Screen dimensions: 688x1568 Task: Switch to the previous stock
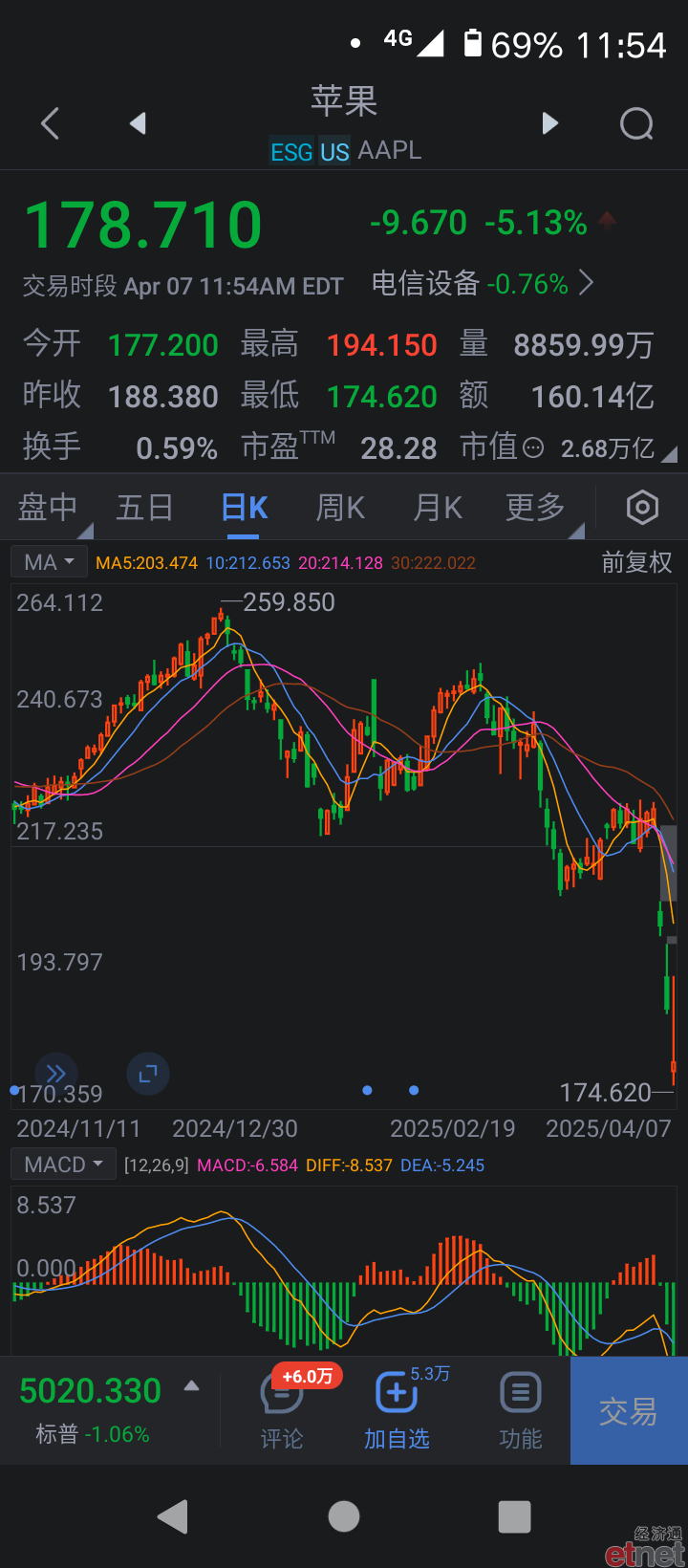tap(138, 123)
